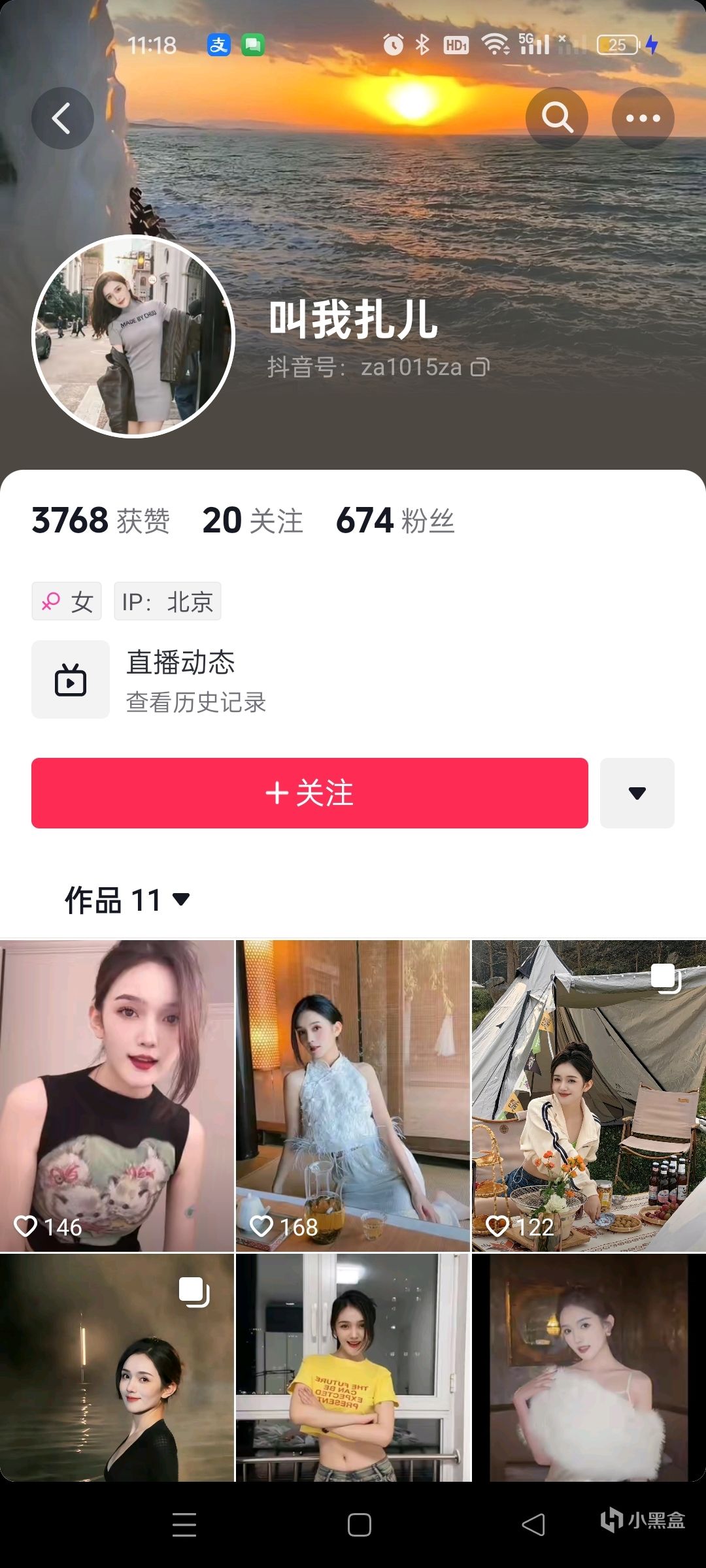Open the video with 146 likes
Image resolution: width=706 pixels, height=1568 pixels.
(x=117, y=1096)
